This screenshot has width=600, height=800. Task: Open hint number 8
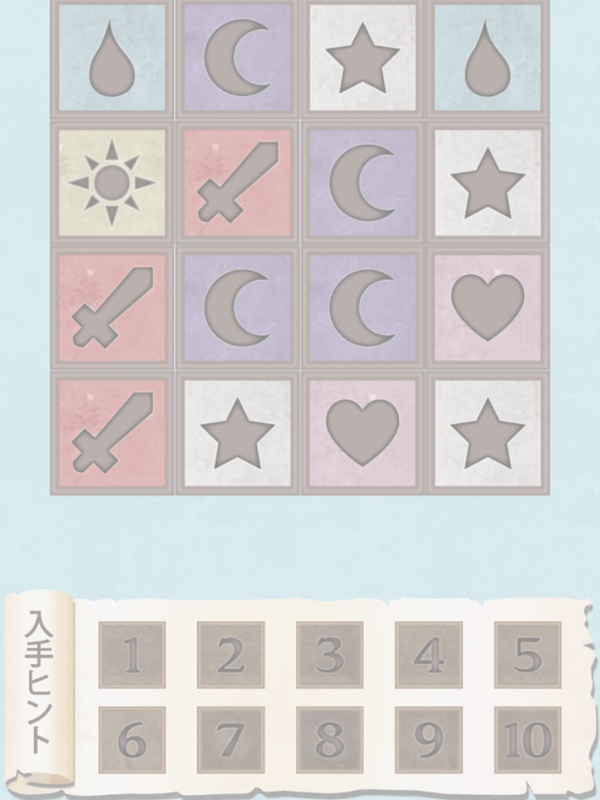click(x=330, y=740)
